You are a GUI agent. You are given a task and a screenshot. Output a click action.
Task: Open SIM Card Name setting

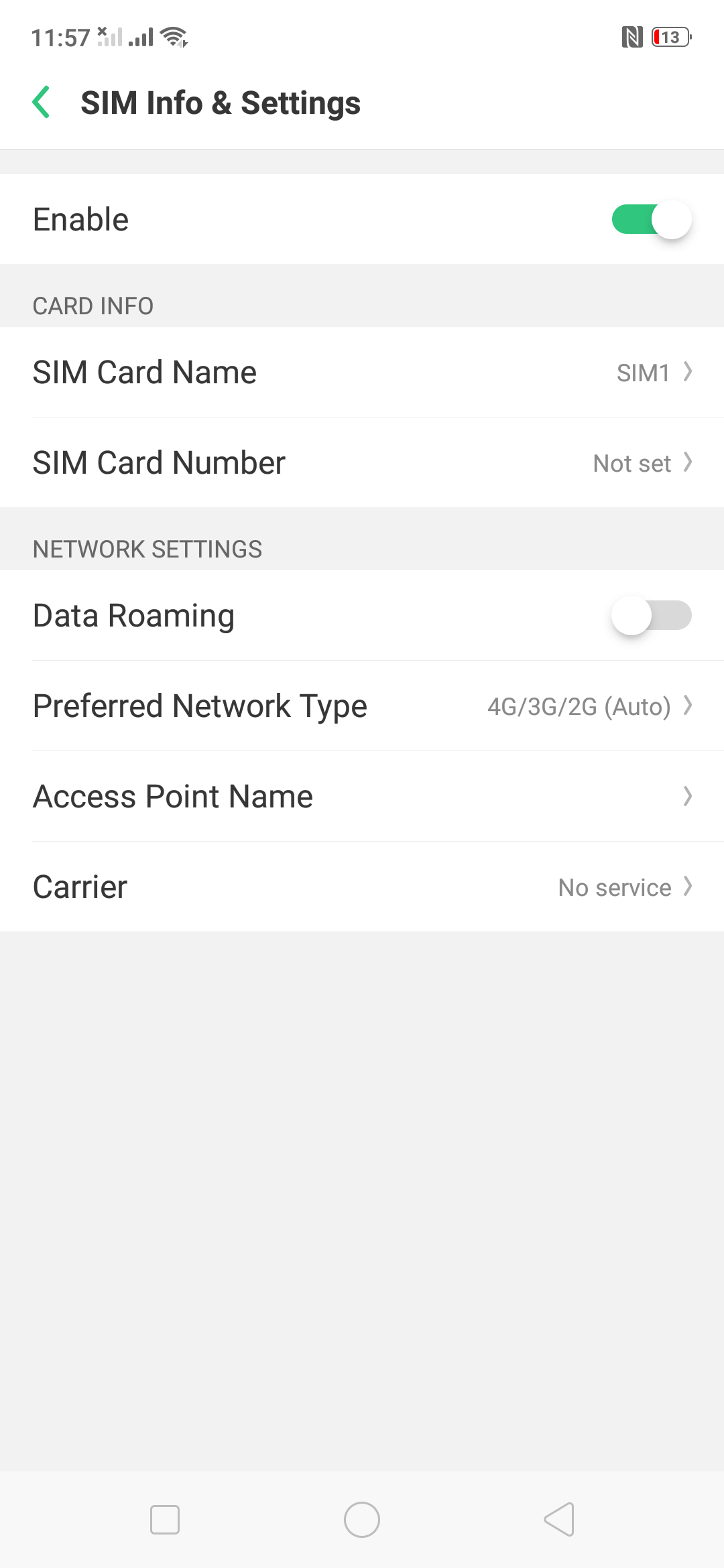[362, 373]
